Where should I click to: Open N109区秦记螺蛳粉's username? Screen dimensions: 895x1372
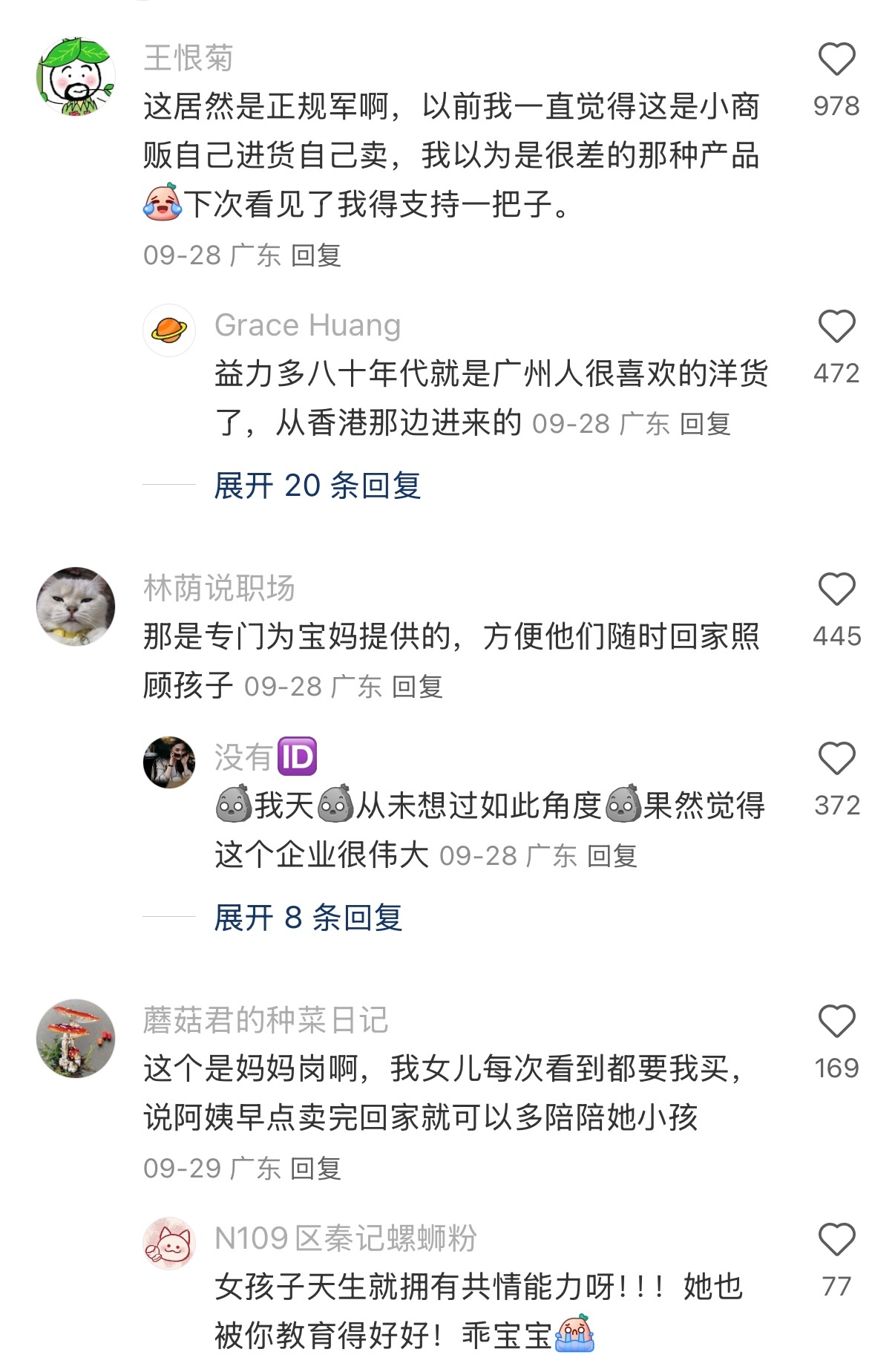pos(345,1238)
